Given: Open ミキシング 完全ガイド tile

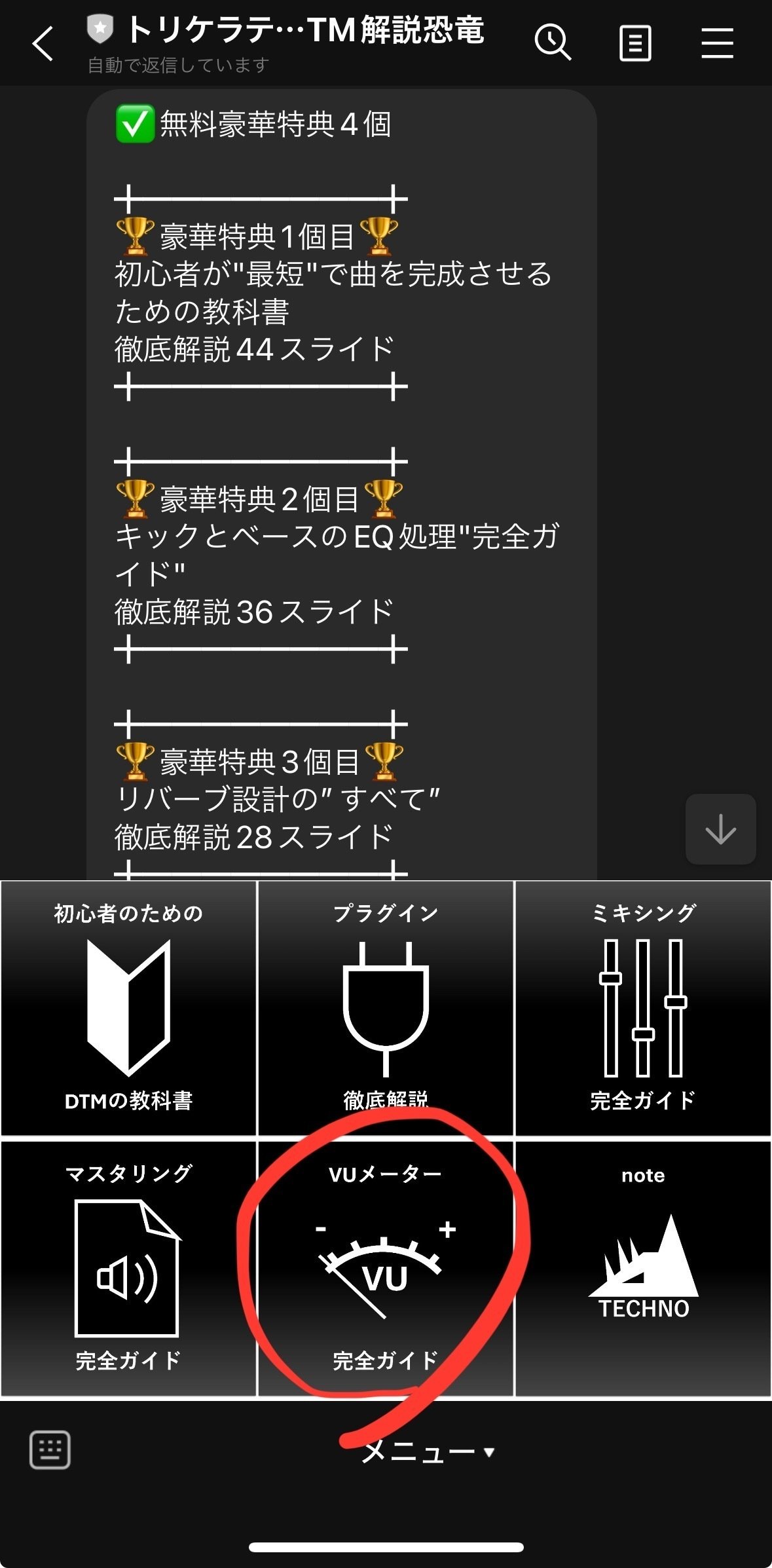Looking at the screenshot, I should (643, 1009).
